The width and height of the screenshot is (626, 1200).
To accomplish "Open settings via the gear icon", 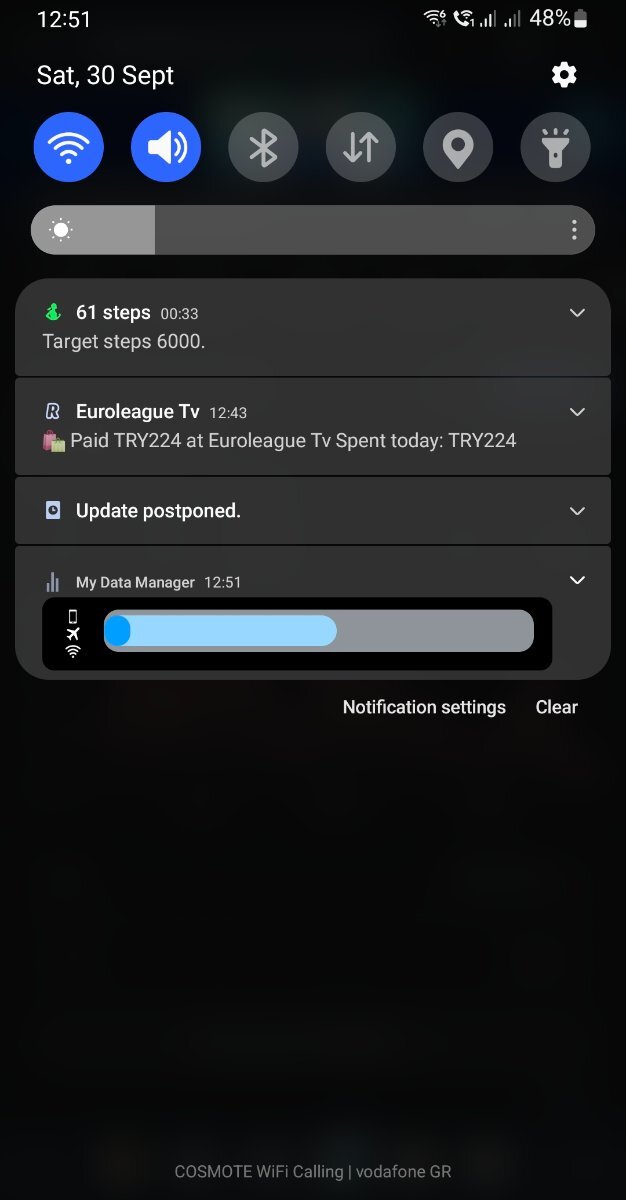I will tap(564, 75).
